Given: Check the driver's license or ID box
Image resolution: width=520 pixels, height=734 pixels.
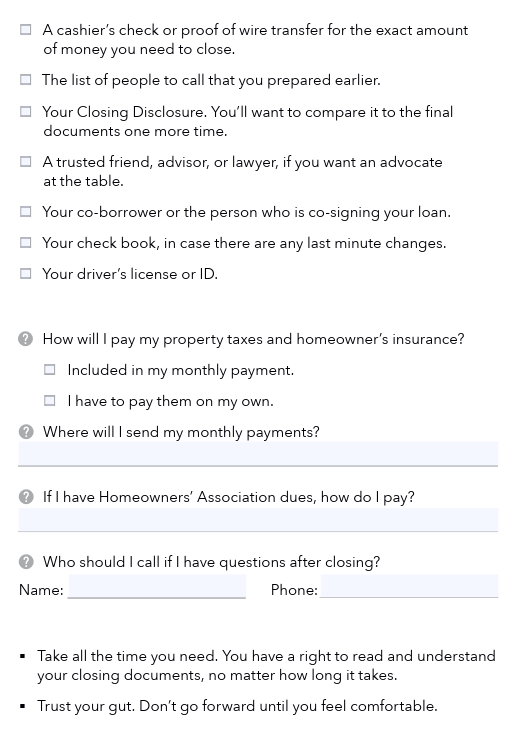Looking at the screenshot, I should pyautogui.click(x=26, y=273).
